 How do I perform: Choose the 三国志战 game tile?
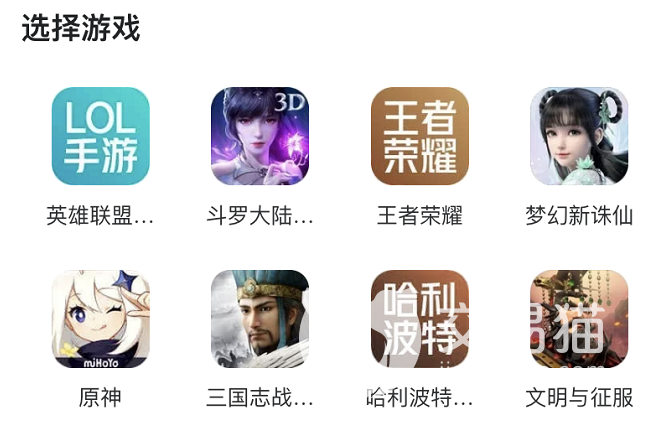(260, 318)
